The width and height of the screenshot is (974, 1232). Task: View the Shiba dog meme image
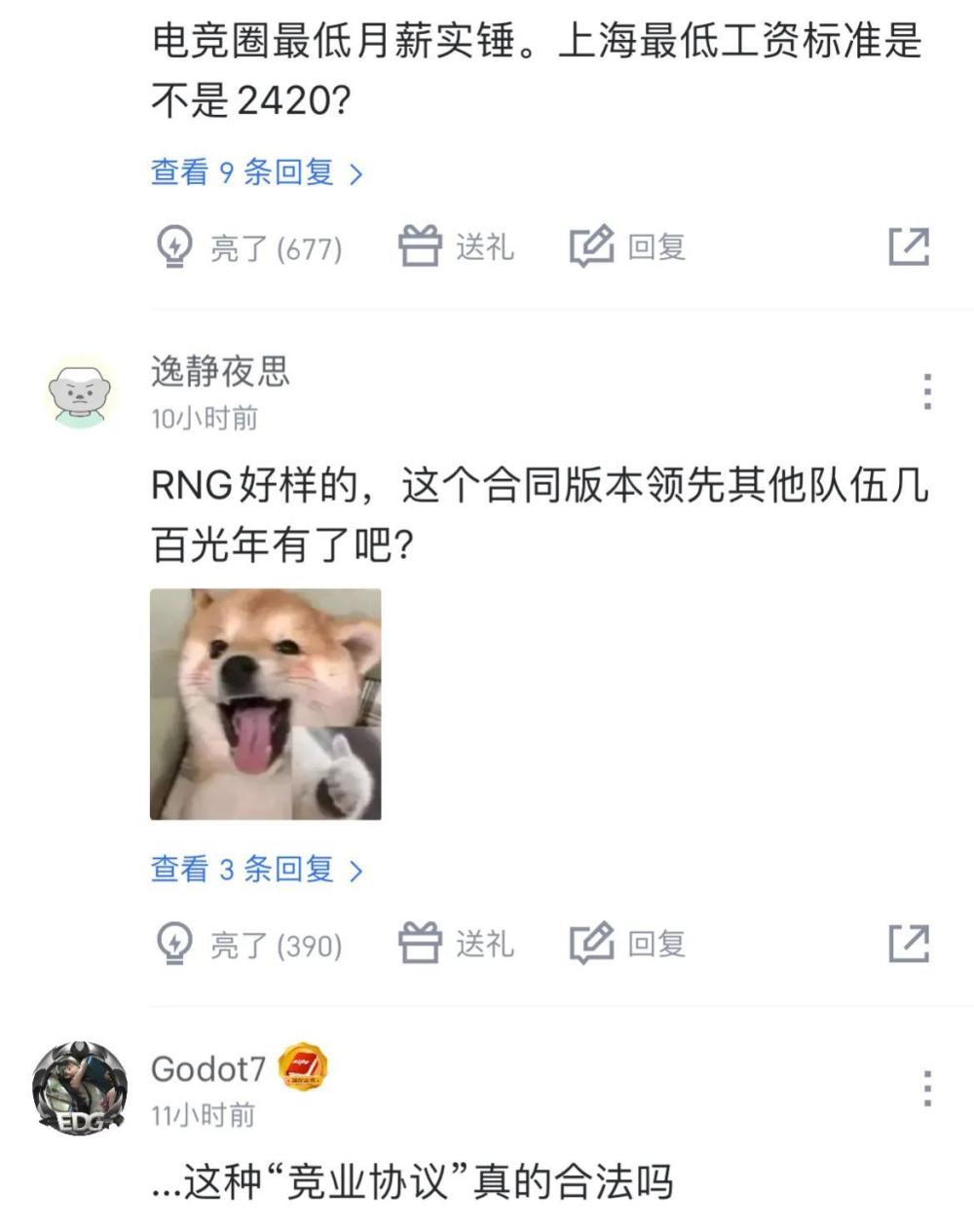[x=265, y=704]
